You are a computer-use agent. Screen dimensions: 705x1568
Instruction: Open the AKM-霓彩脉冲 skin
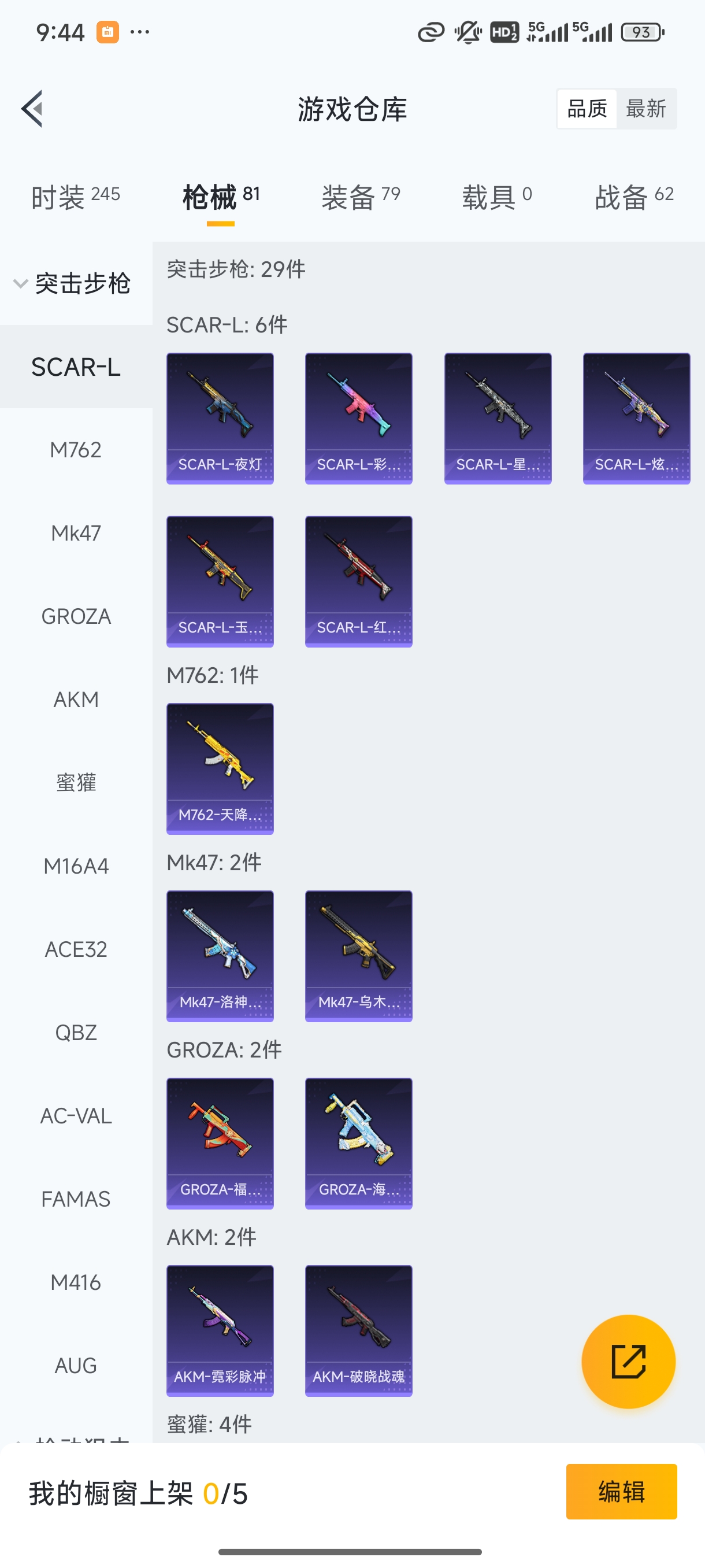click(x=220, y=1330)
